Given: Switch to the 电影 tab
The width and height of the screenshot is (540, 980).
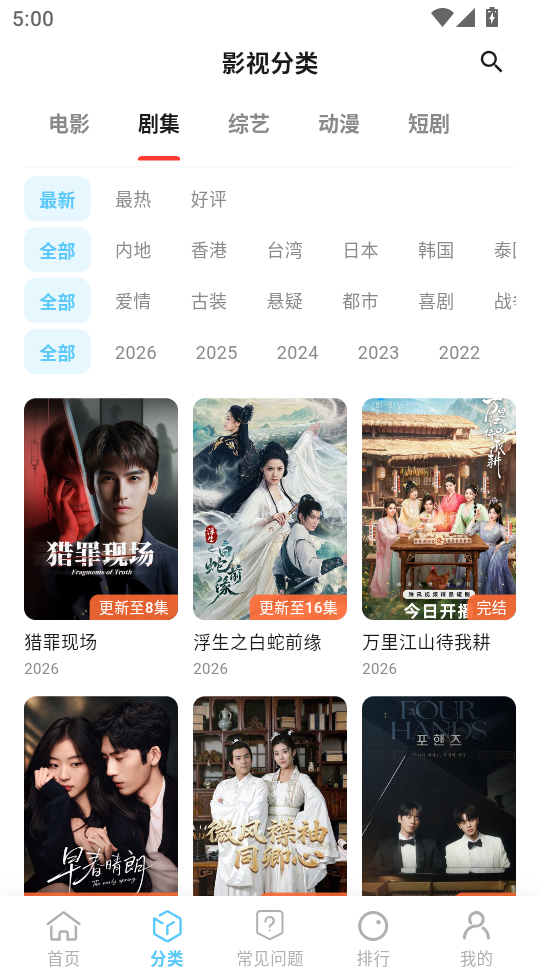Looking at the screenshot, I should tap(69, 124).
